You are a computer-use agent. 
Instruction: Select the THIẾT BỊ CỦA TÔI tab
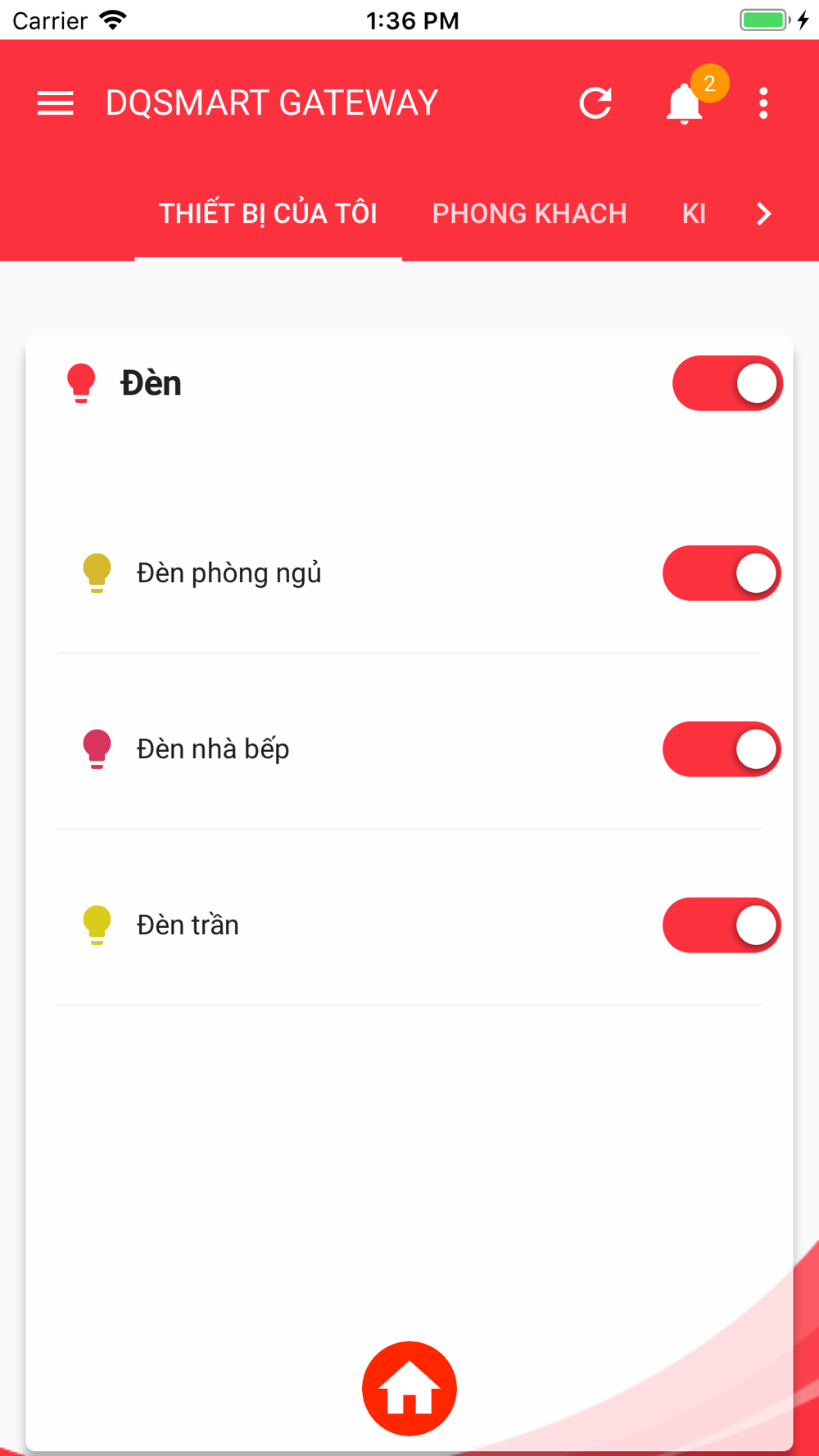click(x=268, y=214)
